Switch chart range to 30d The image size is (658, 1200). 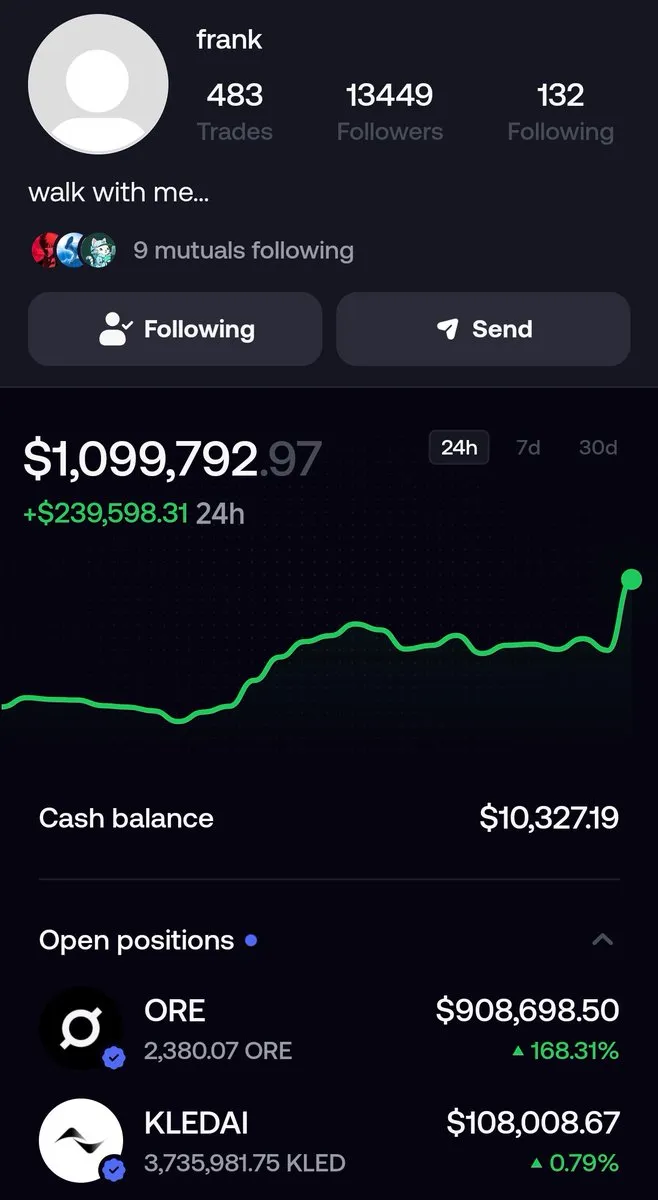coord(598,447)
